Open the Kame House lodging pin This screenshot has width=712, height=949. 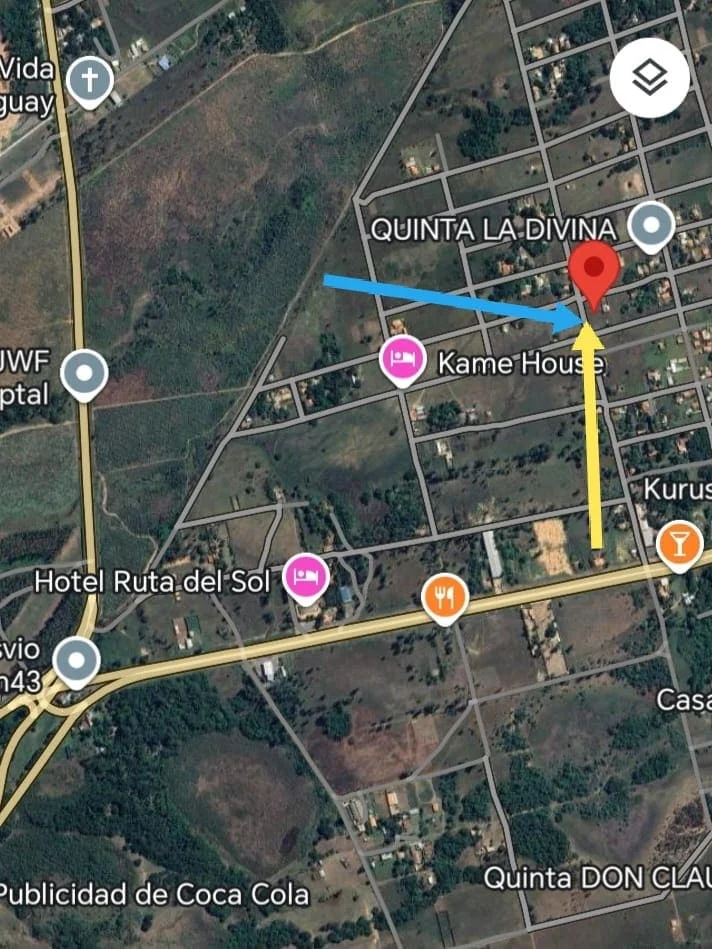point(402,360)
